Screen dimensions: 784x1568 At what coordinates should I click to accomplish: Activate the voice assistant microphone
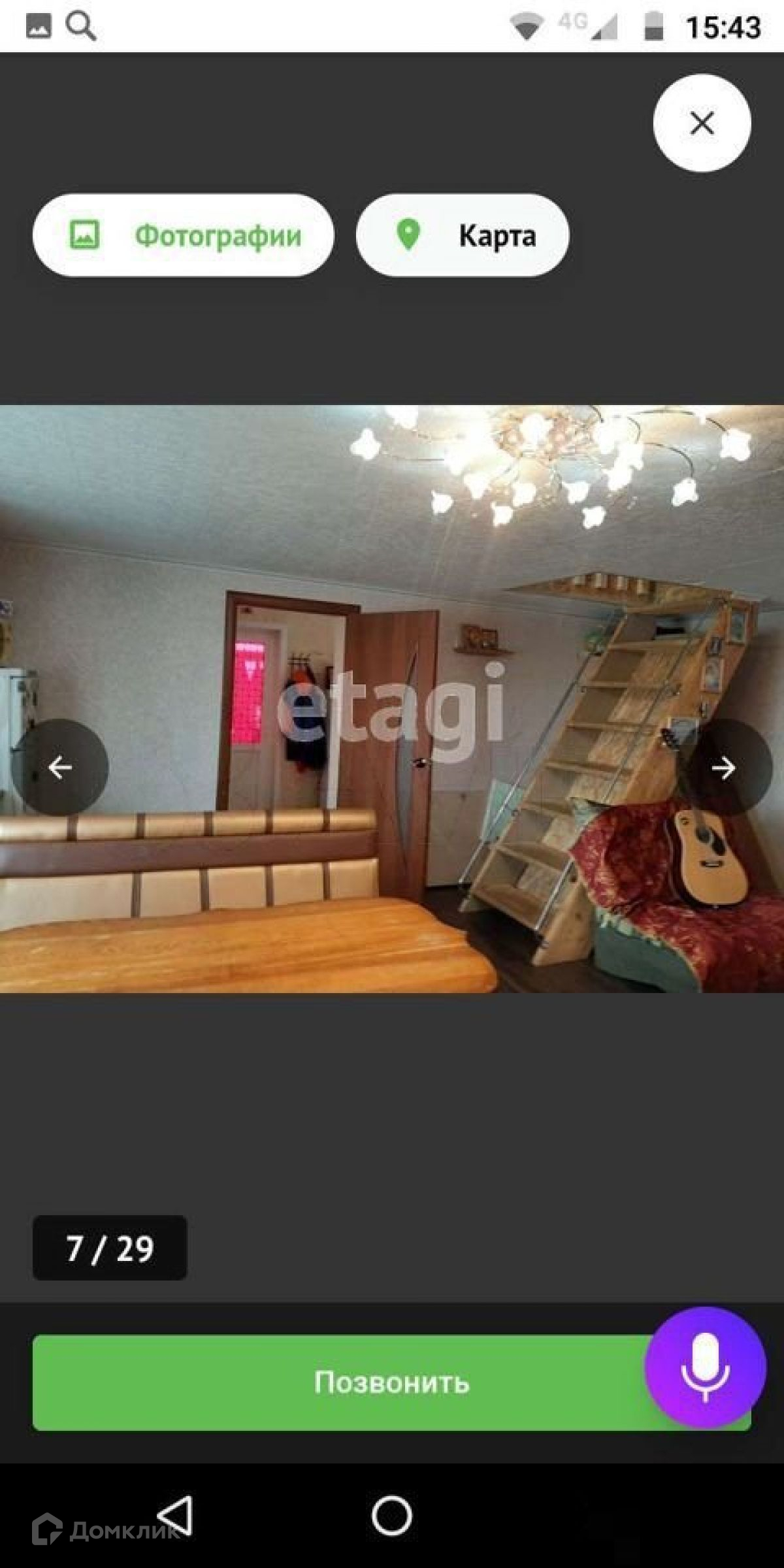pyautogui.click(x=704, y=1368)
